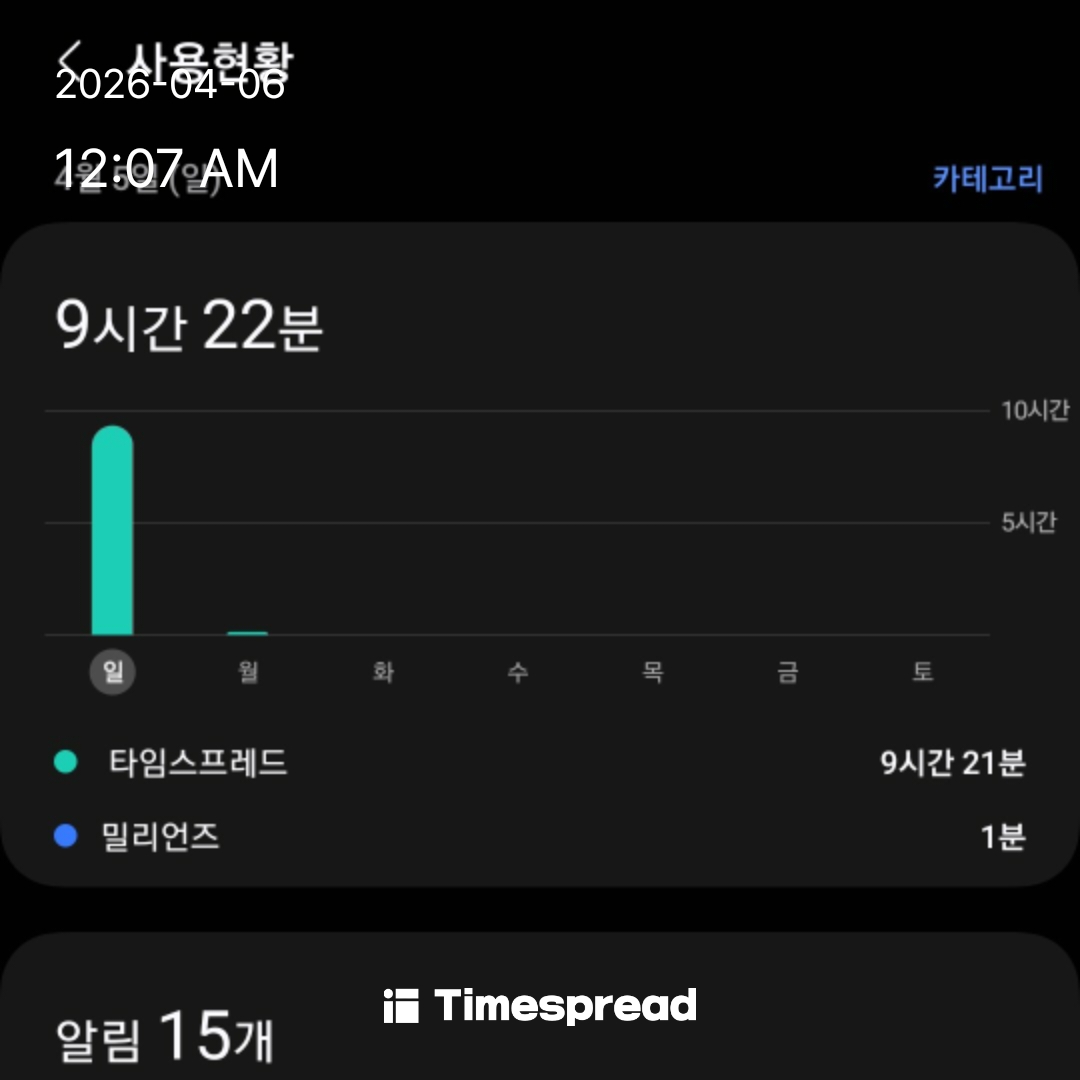The width and height of the screenshot is (1080, 1080).
Task: Switch to 토 usage
Action: coord(922,672)
